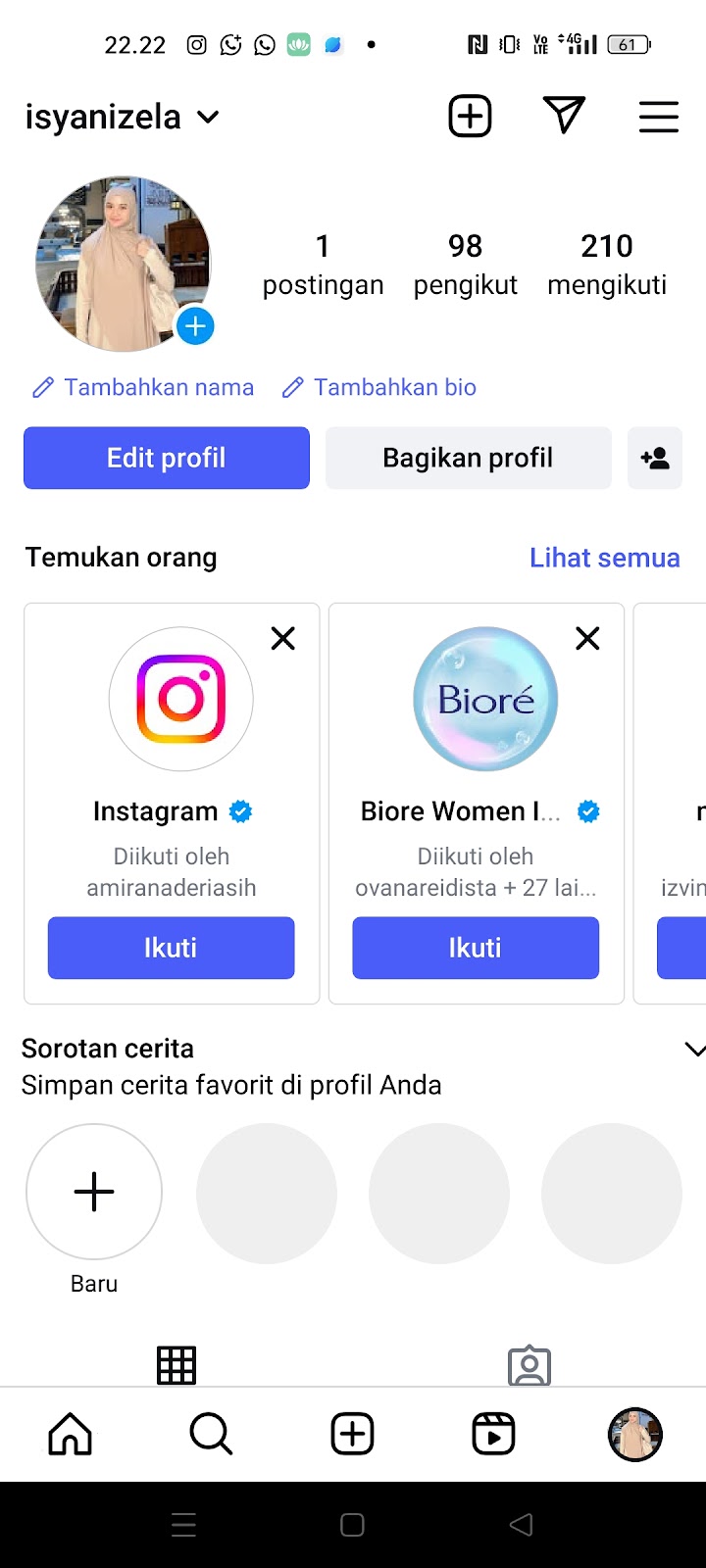Go to Reels tab in bottom navigation
Image resolution: width=706 pixels, height=1568 pixels.
[x=493, y=1434]
